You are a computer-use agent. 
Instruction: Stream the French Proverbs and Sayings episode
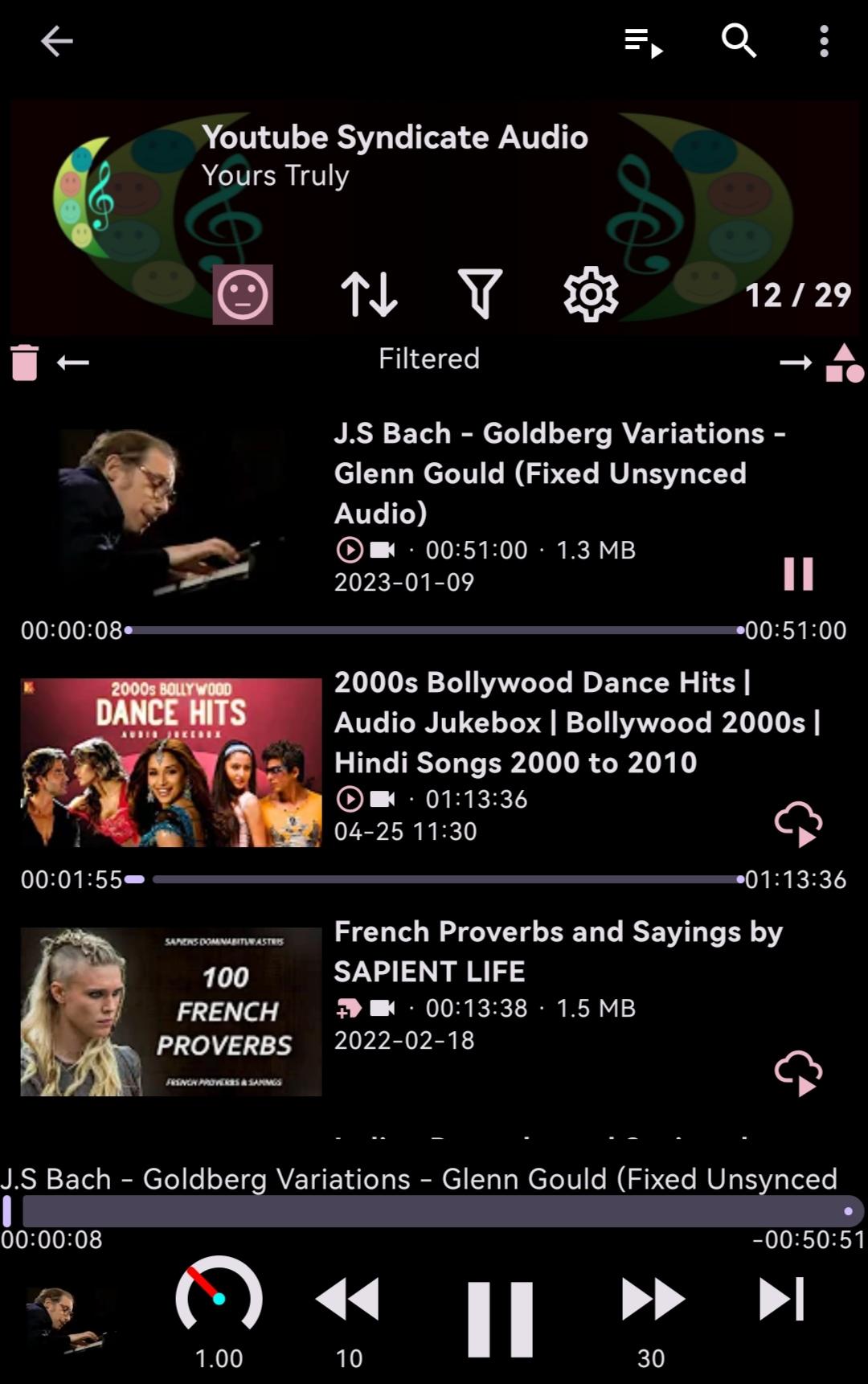point(798,1073)
